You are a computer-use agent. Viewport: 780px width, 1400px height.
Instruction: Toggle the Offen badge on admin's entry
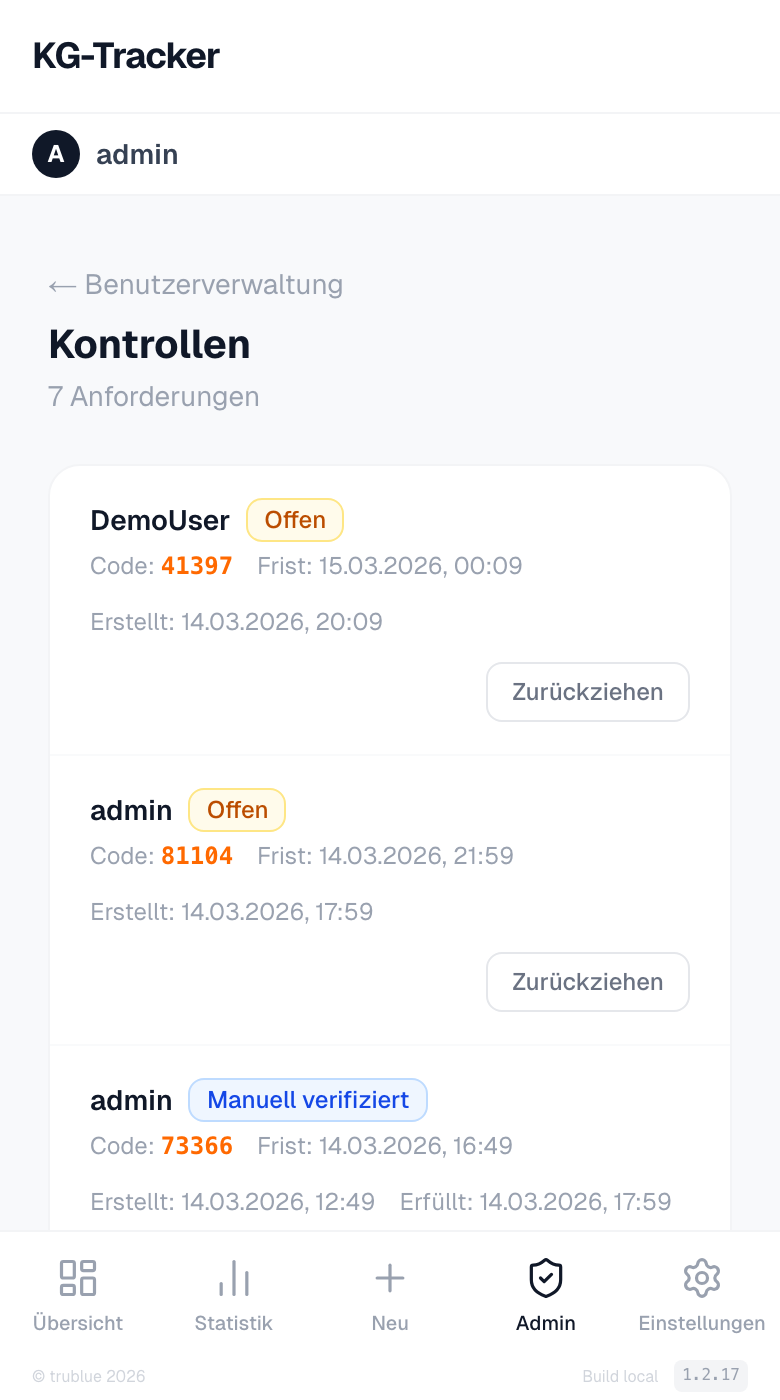coord(236,810)
